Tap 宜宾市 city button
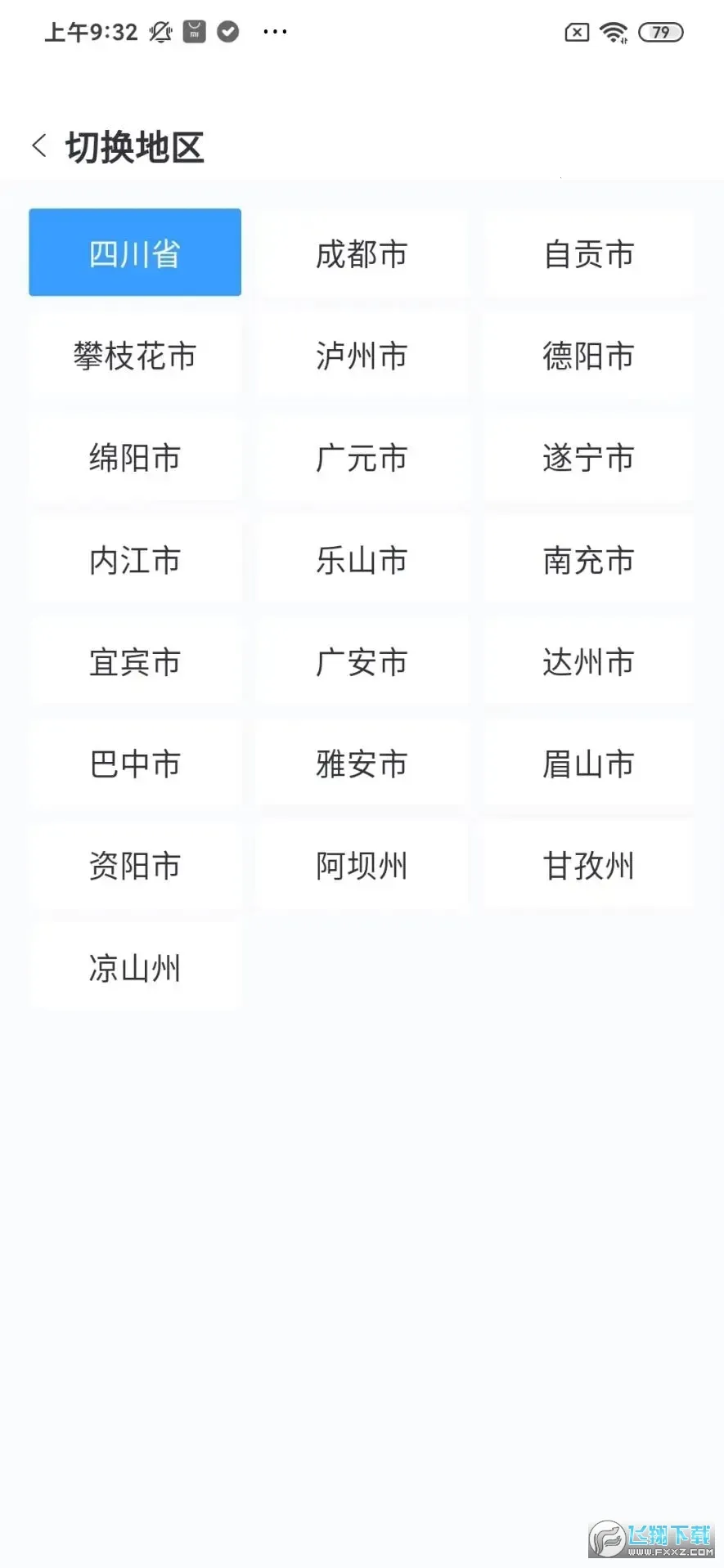 click(135, 663)
